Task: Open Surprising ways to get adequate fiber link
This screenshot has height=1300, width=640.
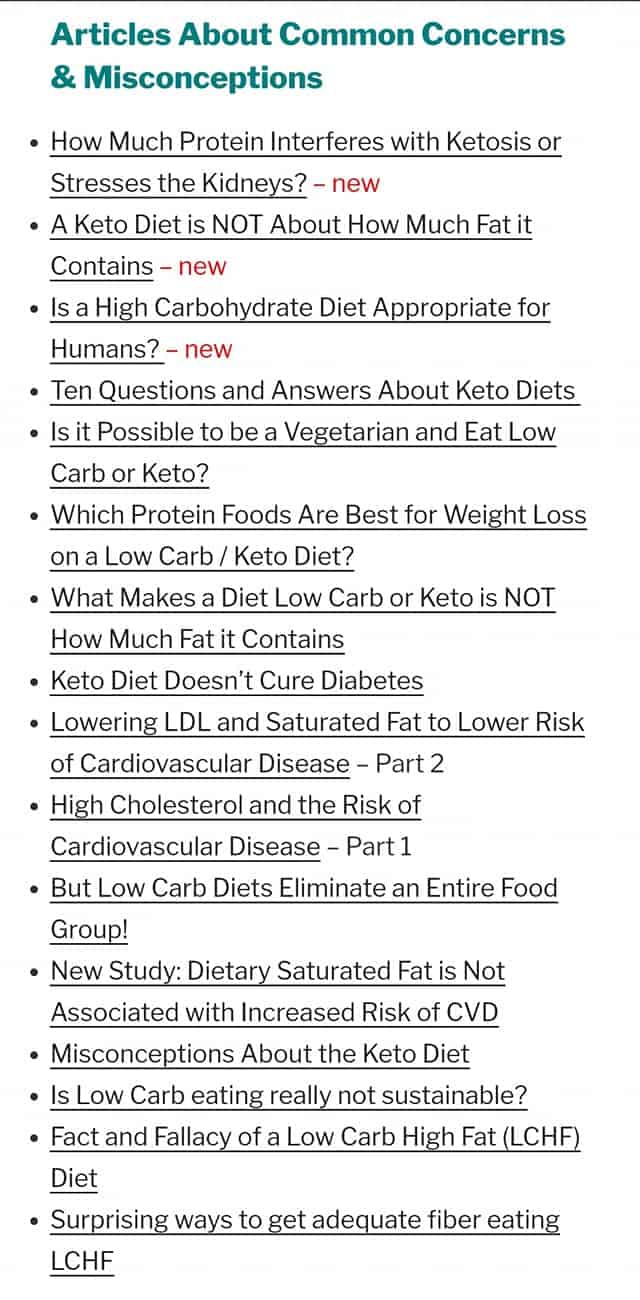Action: click(x=305, y=1241)
